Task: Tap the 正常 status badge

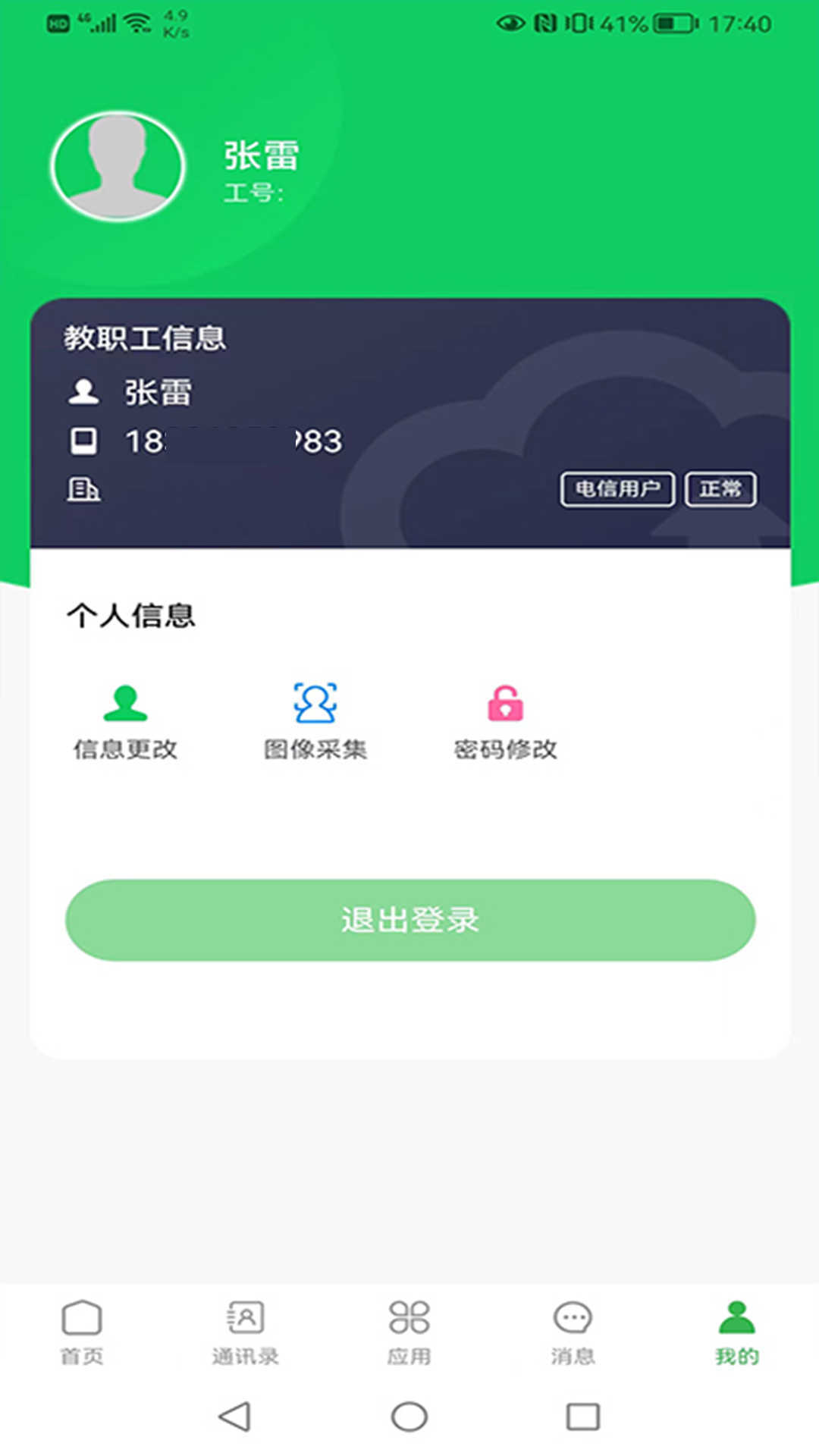Action: pyautogui.click(x=720, y=489)
